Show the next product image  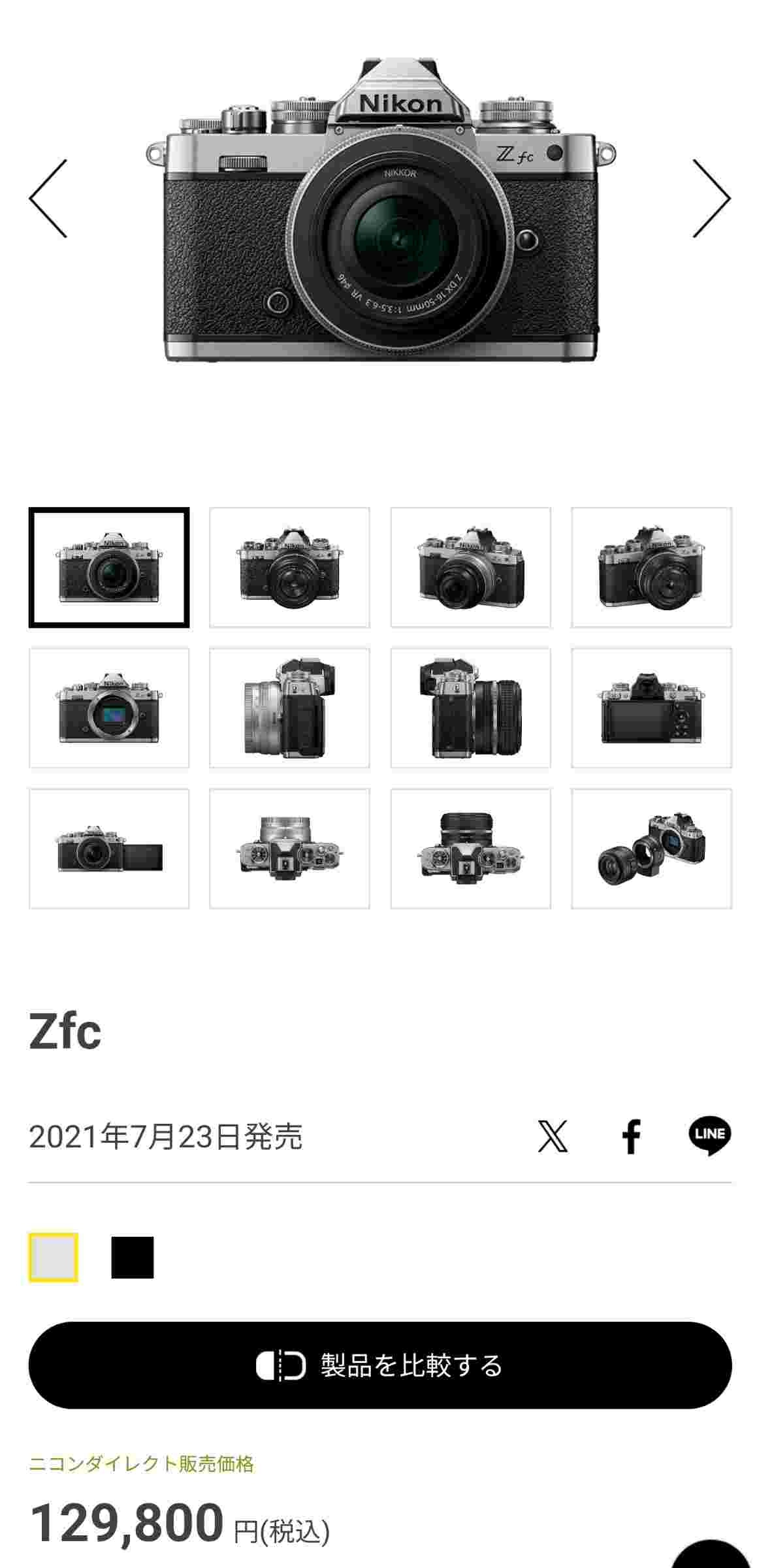coord(711,198)
